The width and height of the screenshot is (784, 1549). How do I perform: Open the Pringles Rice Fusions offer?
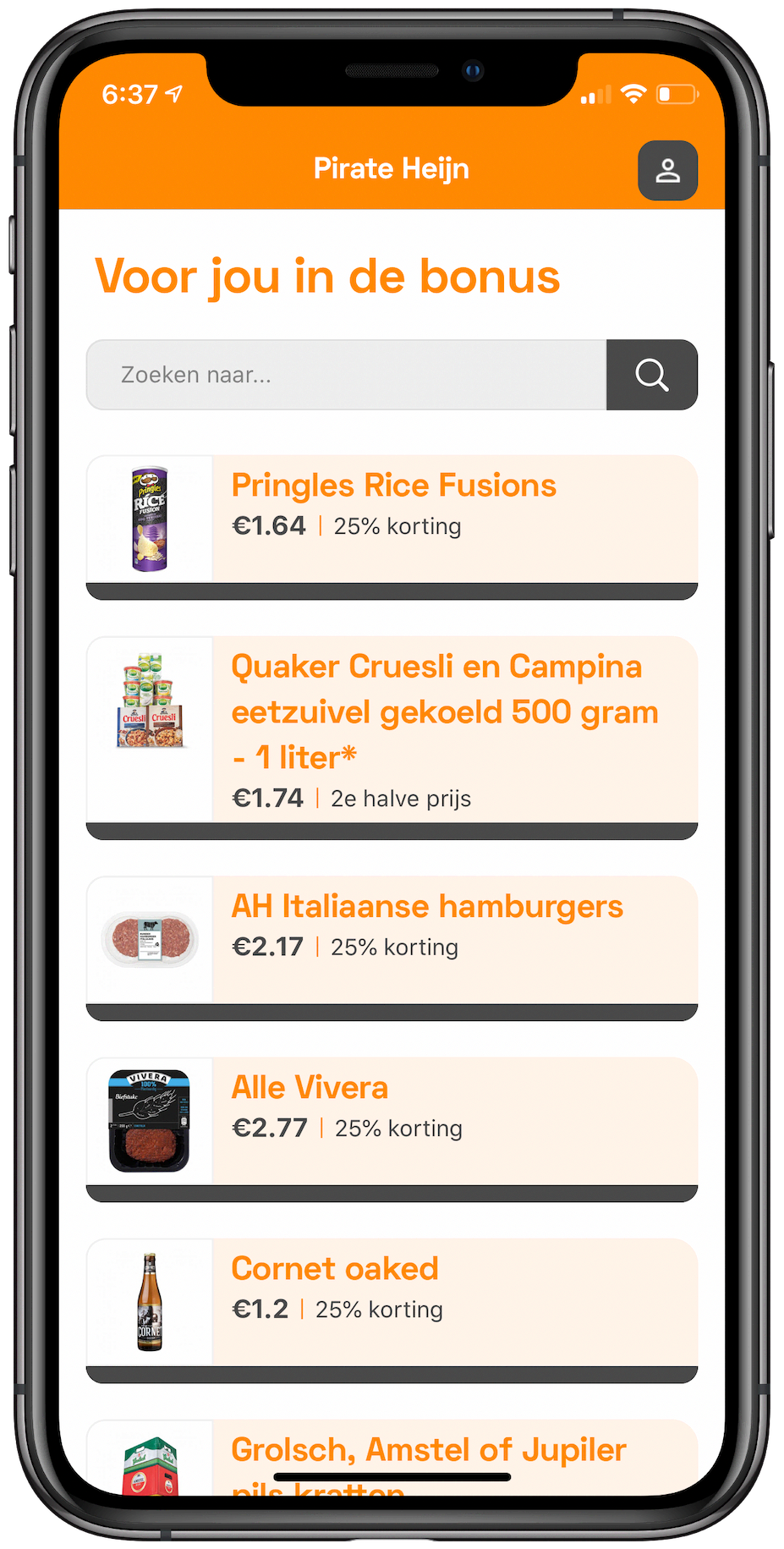[394, 484]
